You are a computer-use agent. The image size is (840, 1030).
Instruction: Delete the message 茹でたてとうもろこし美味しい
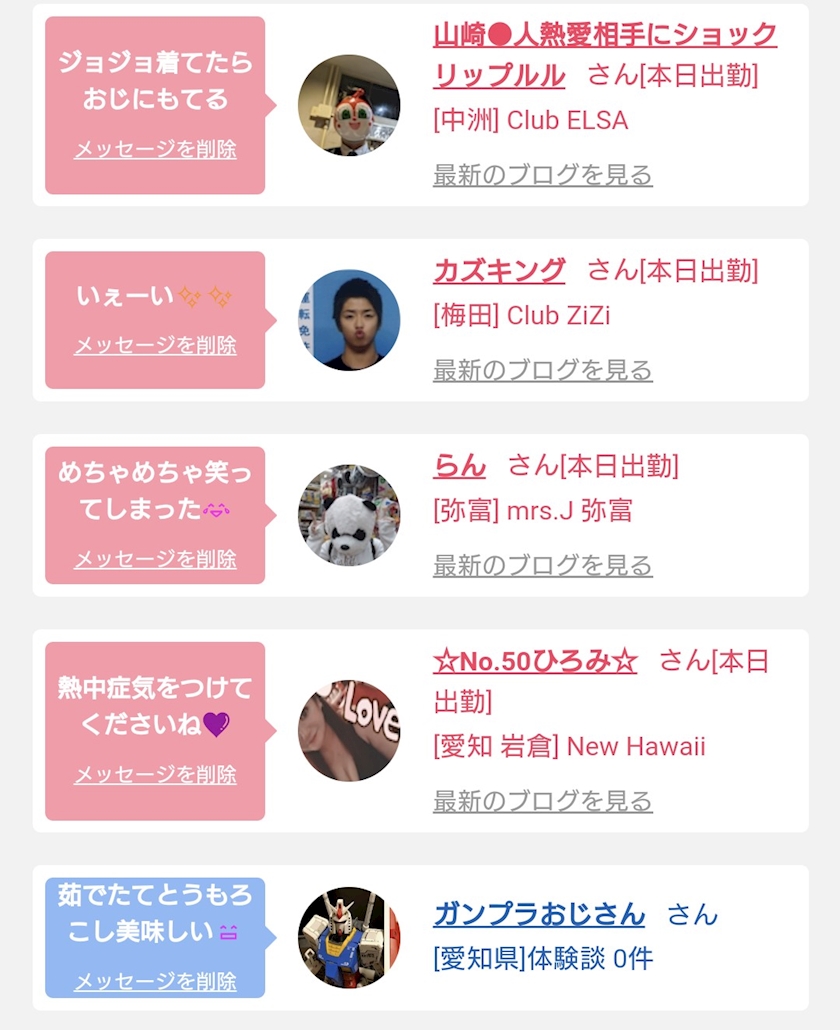[x=155, y=981]
